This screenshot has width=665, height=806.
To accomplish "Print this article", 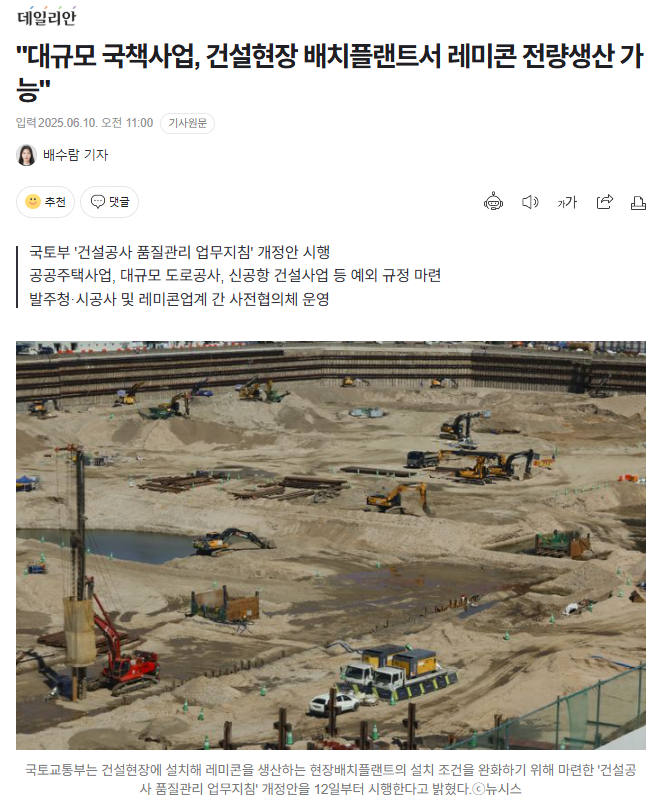I will 638,202.
